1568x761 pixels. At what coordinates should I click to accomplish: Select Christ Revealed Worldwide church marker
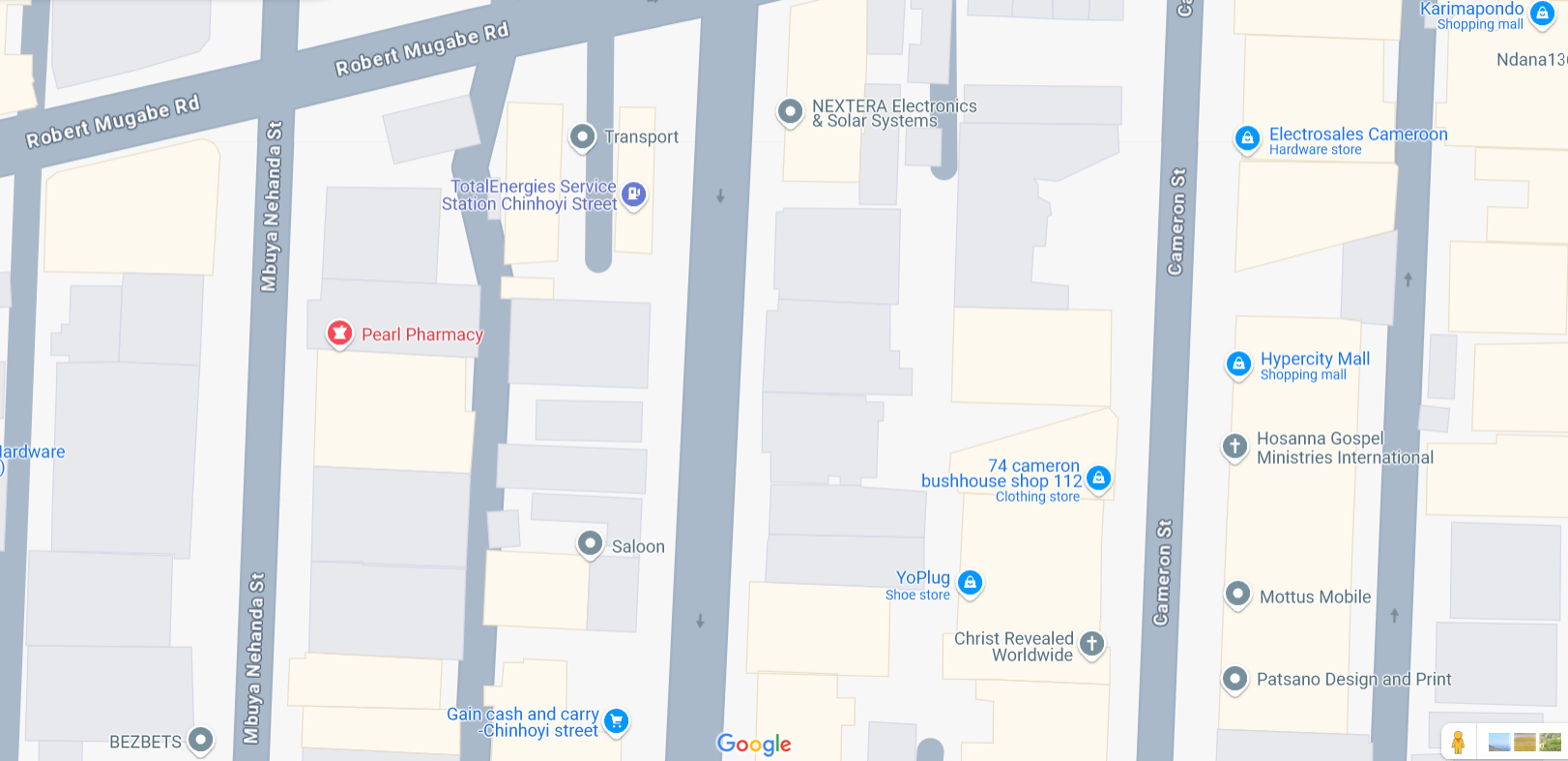pos(1091,643)
